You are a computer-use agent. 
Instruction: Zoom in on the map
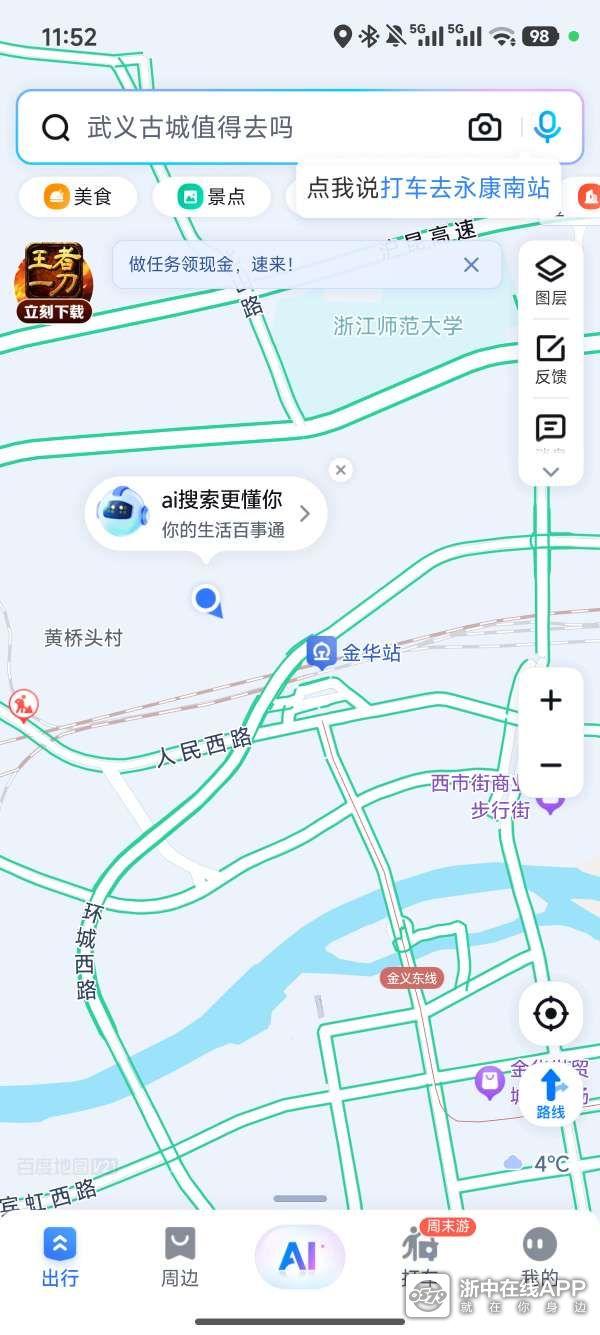(551, 701)
